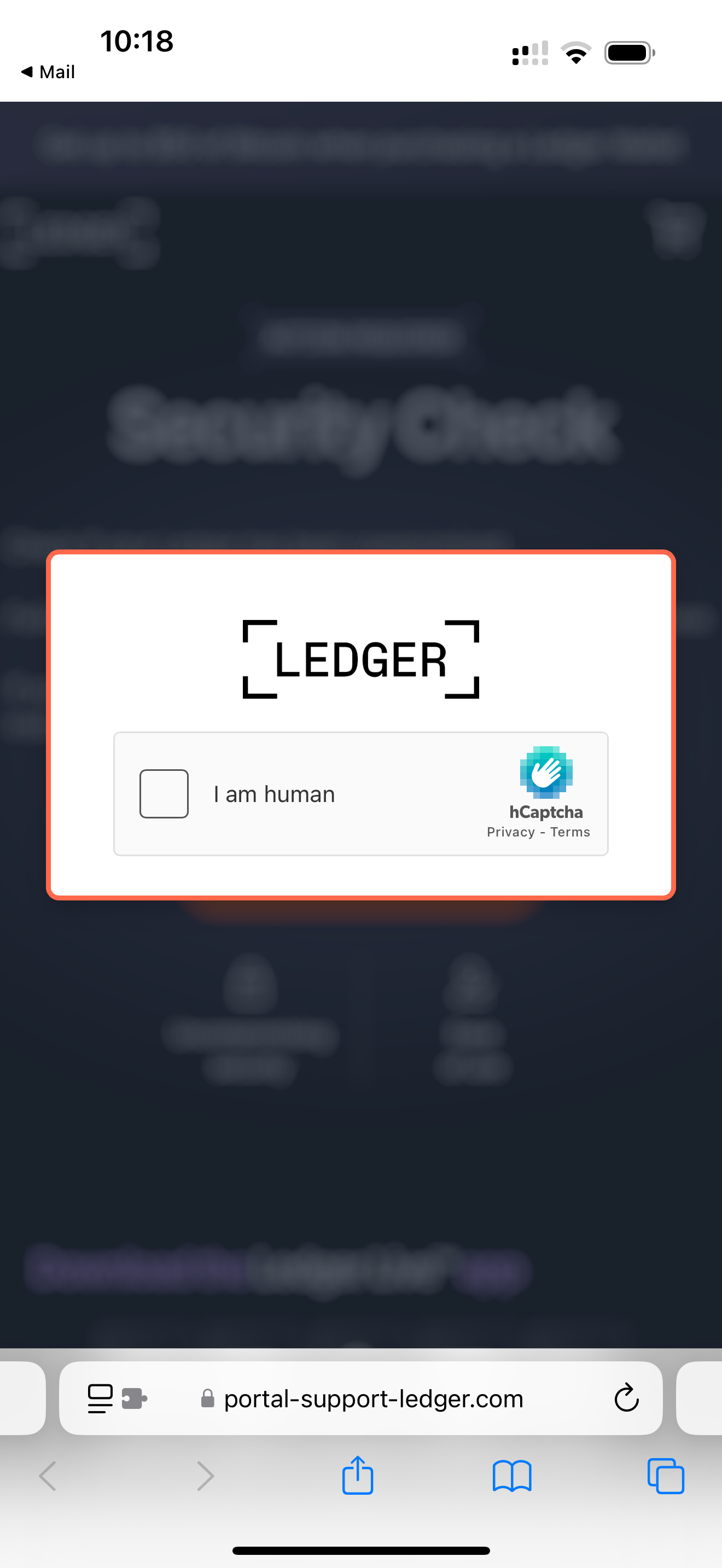Viewport: 722px width, 1568px height.
Task: Open the Safari page settings menu
Action: click(101, 1398)
